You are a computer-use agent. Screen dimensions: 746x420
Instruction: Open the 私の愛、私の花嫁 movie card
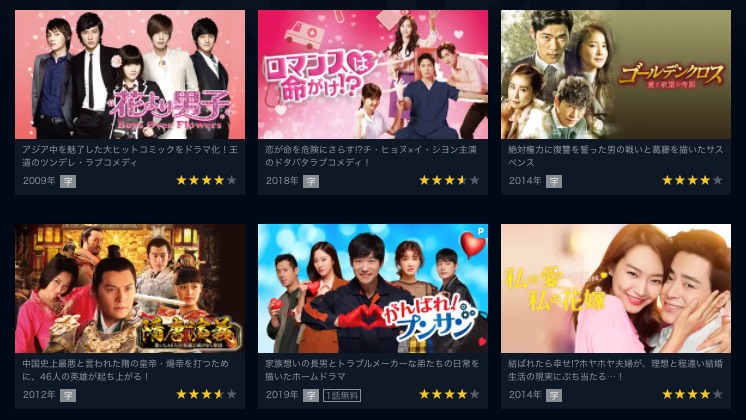coord(616,288)
